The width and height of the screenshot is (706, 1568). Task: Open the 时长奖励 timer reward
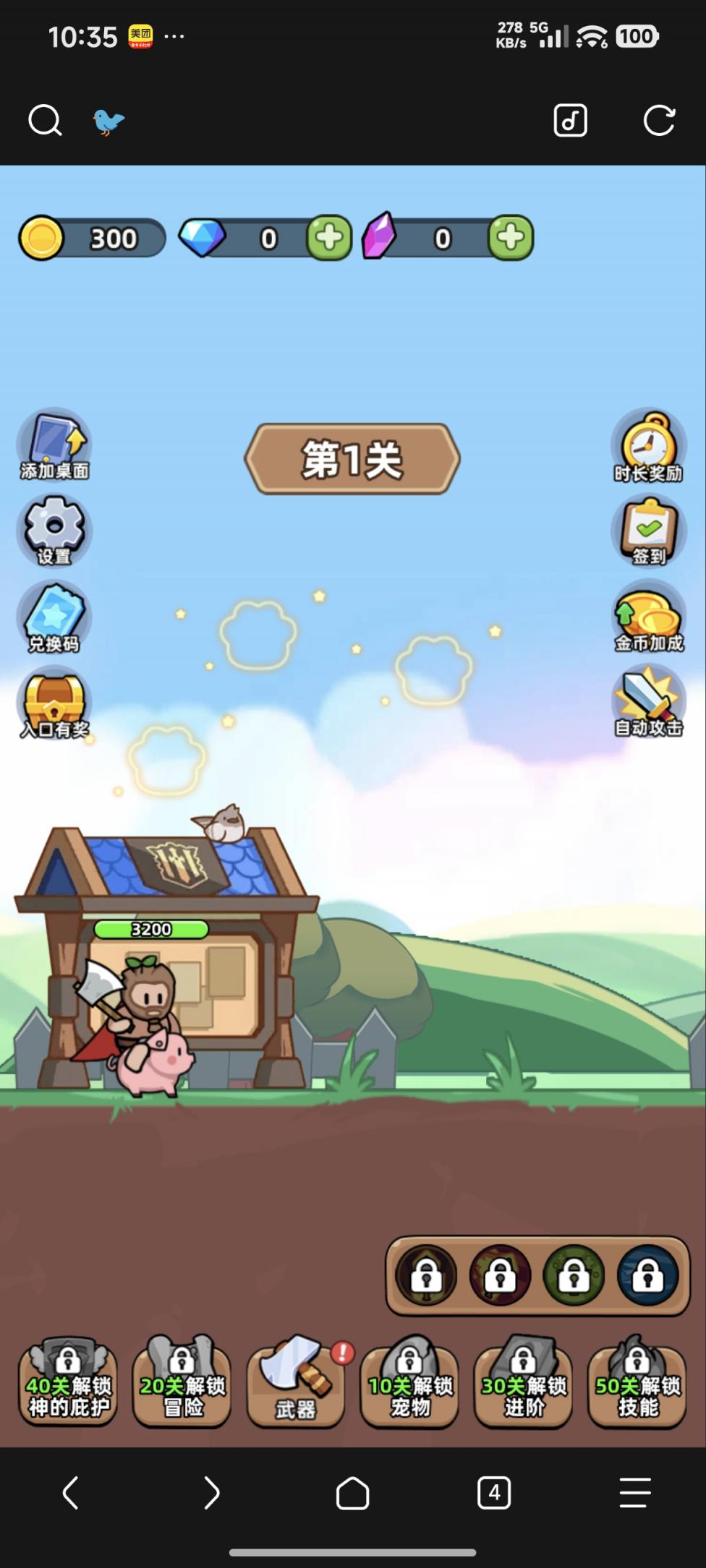(649, 445)
